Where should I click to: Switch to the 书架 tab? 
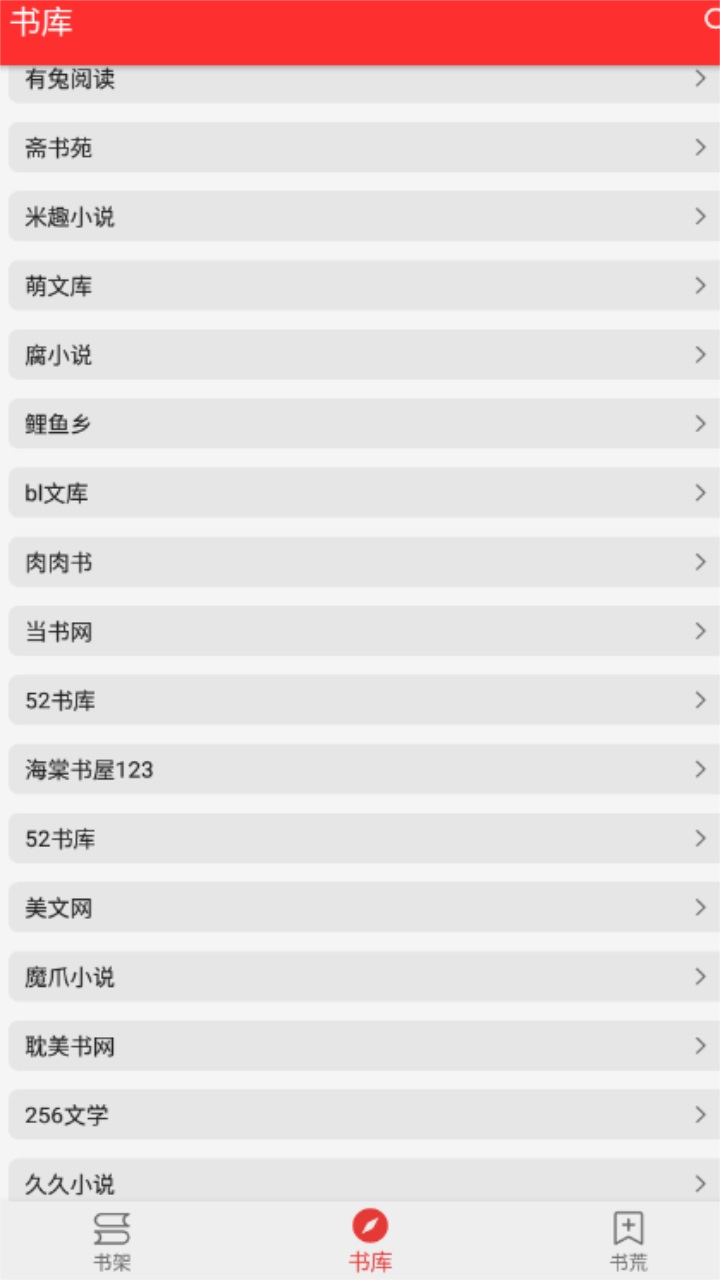point(113,1240)
